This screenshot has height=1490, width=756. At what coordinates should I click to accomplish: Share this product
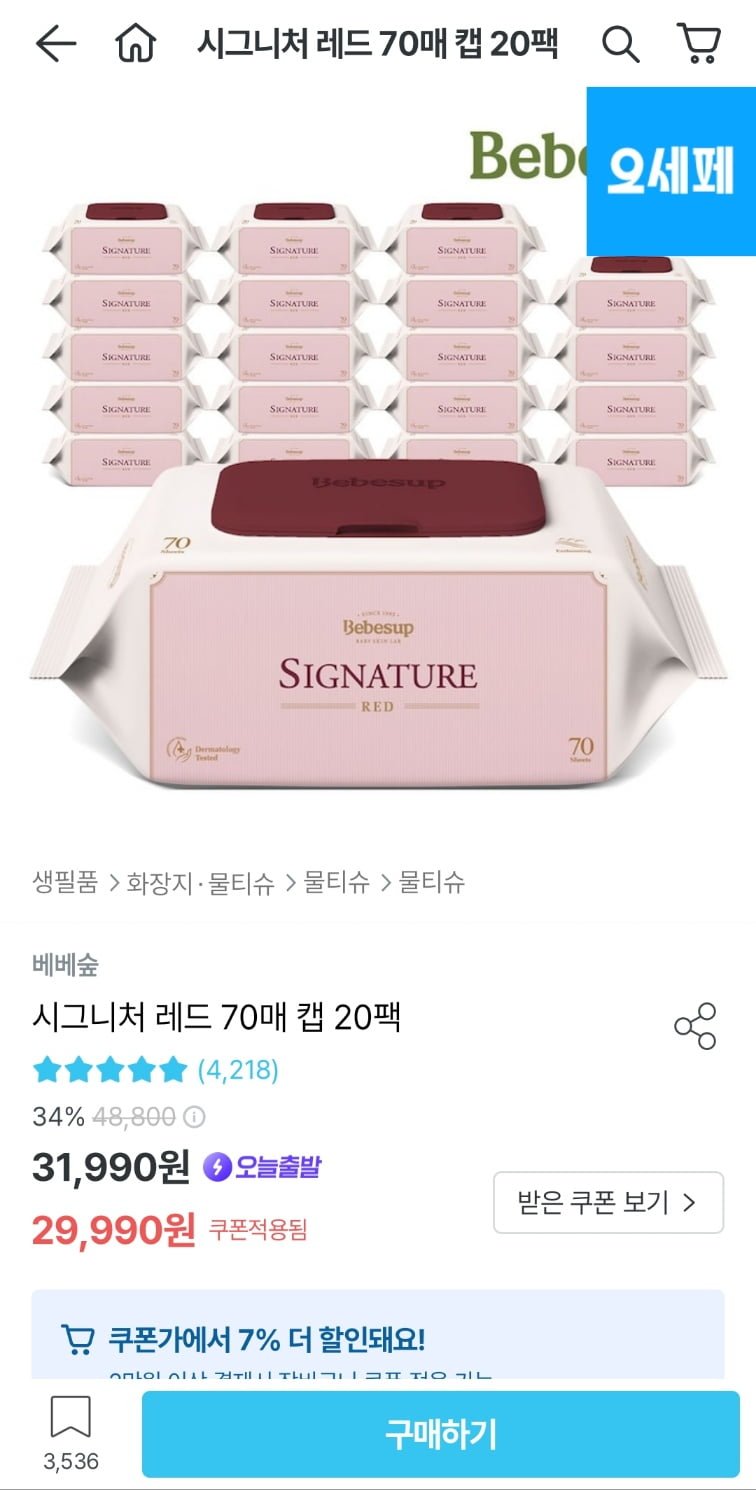(x=695, y=1026)
